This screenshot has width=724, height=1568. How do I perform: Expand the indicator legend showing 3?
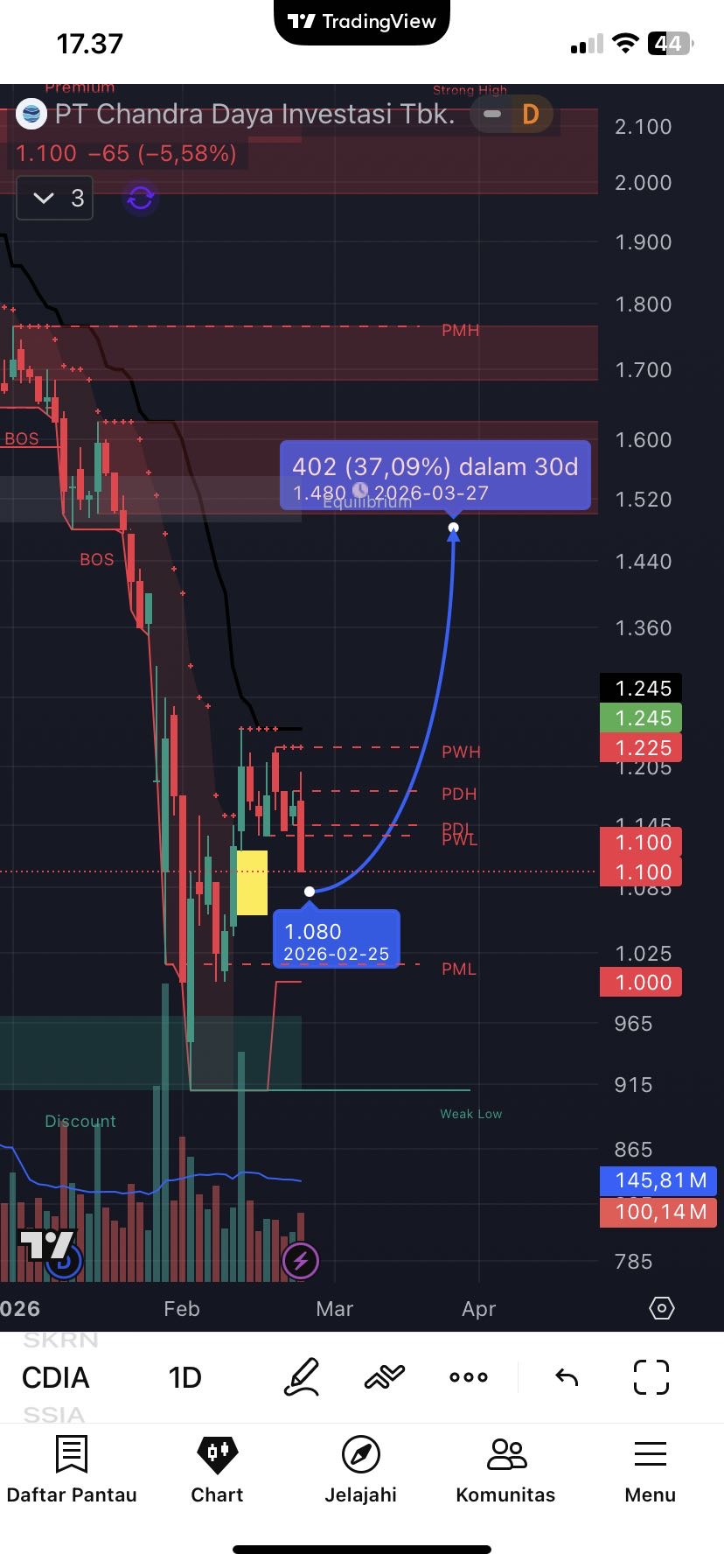tap(55, 199)
